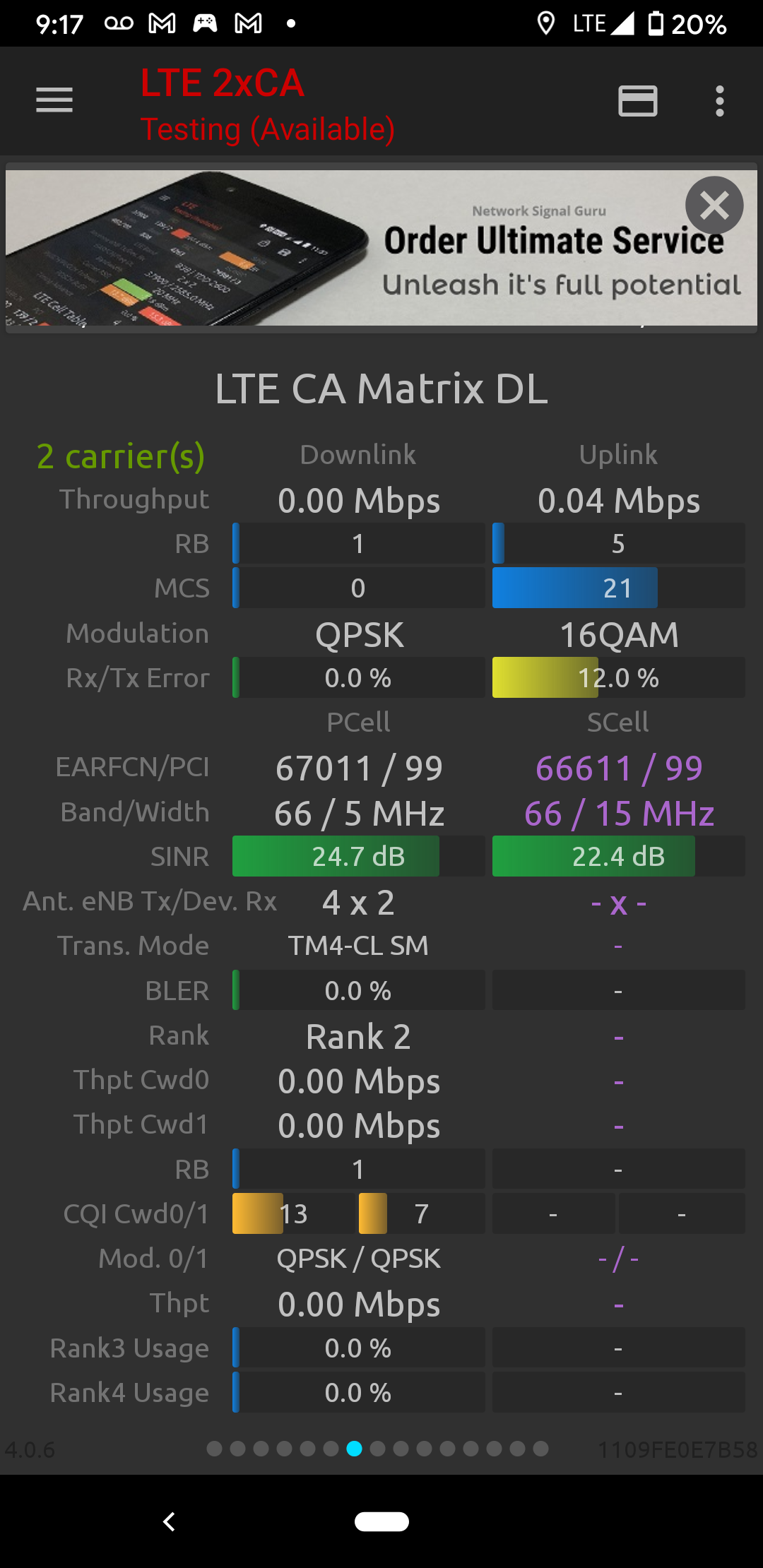Open the navigation drawer menu

pyautogui.click(x=54, y=100)
